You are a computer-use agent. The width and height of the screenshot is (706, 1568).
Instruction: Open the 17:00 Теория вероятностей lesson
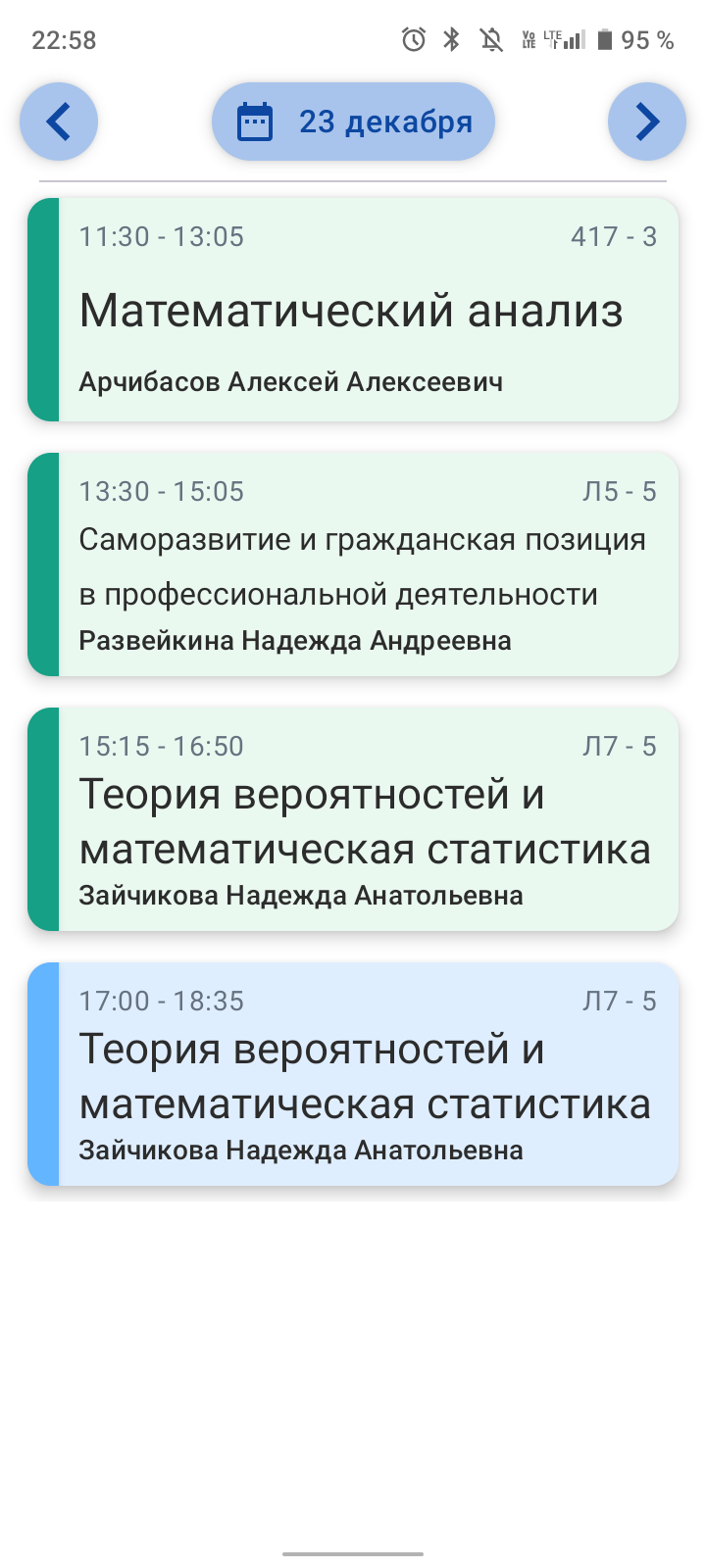pos(353,1074)
